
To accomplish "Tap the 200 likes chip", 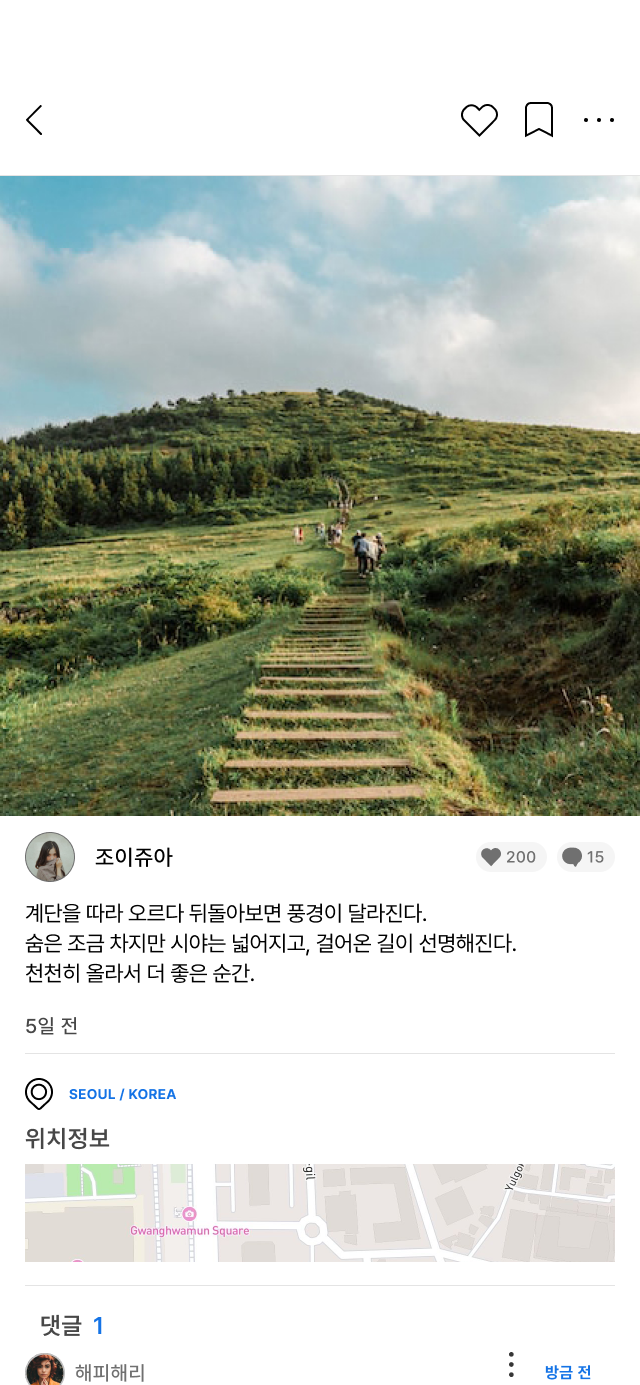I will (x=510, y=857).
